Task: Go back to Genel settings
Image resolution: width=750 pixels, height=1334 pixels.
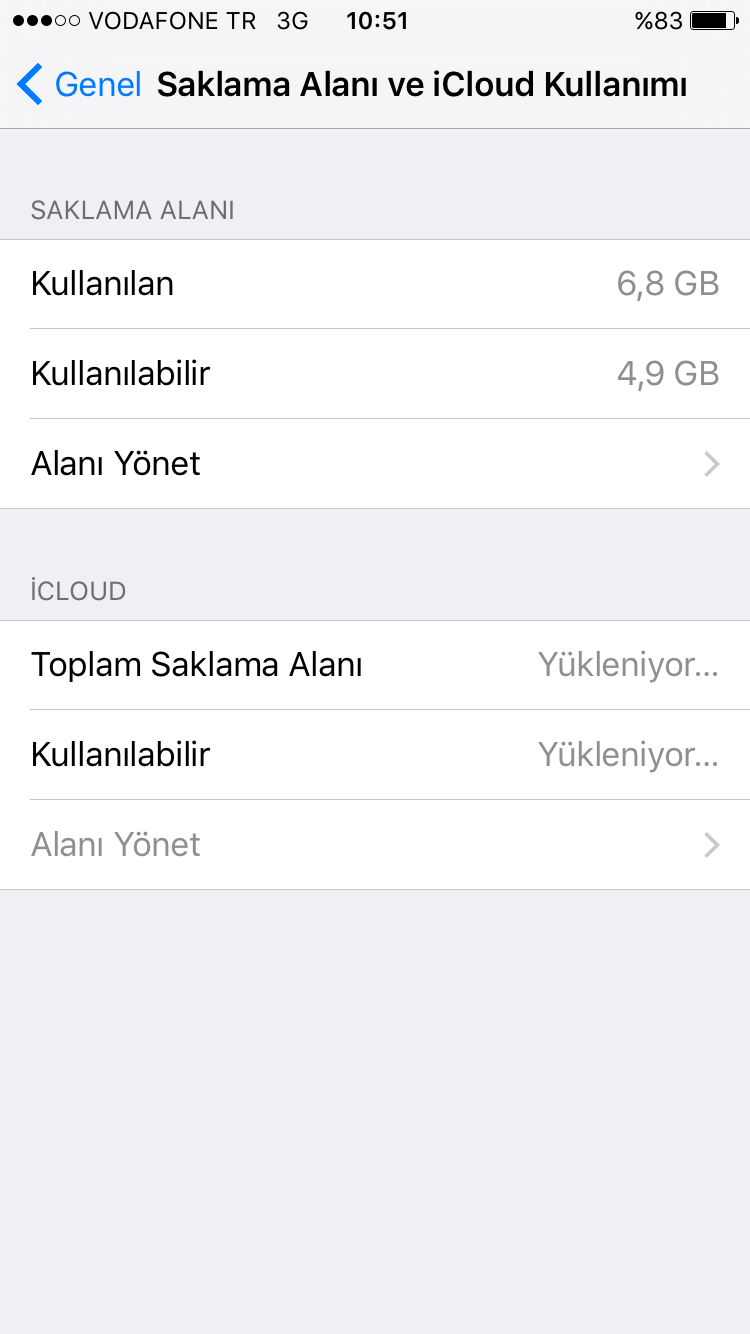Action: point(78,85)
